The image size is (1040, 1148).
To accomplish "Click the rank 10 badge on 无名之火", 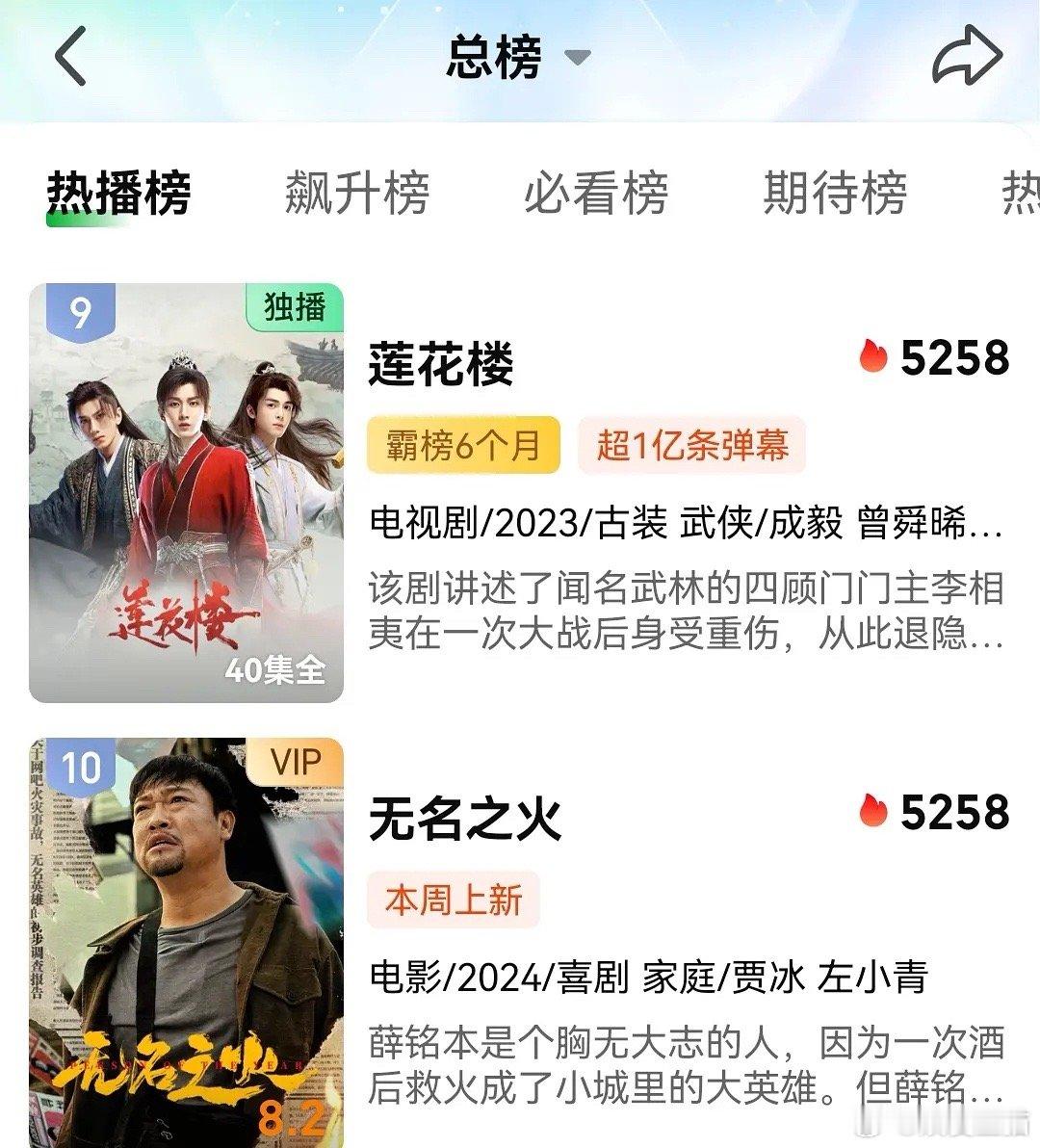I will pos(85,763).
